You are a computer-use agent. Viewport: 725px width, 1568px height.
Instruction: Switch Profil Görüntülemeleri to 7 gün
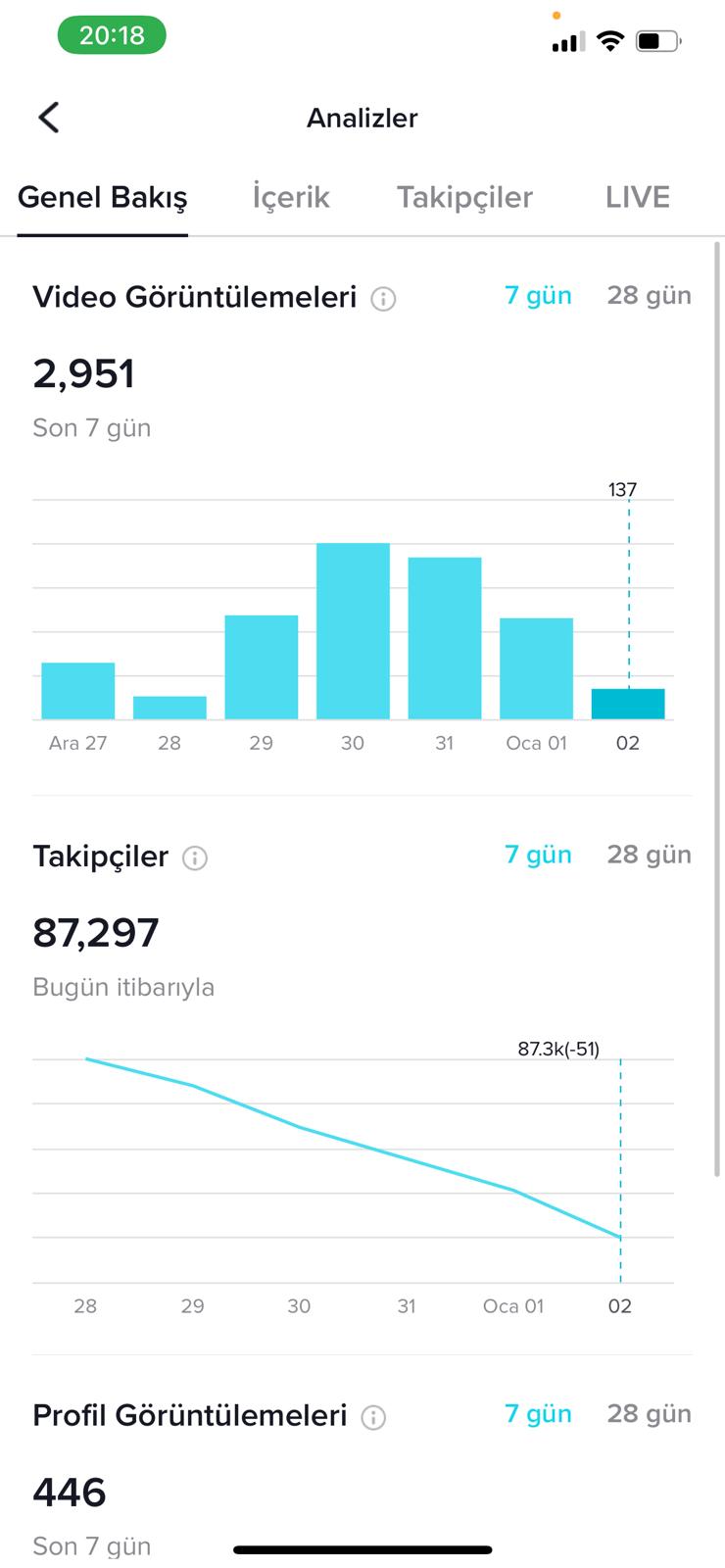point(538,1413)
